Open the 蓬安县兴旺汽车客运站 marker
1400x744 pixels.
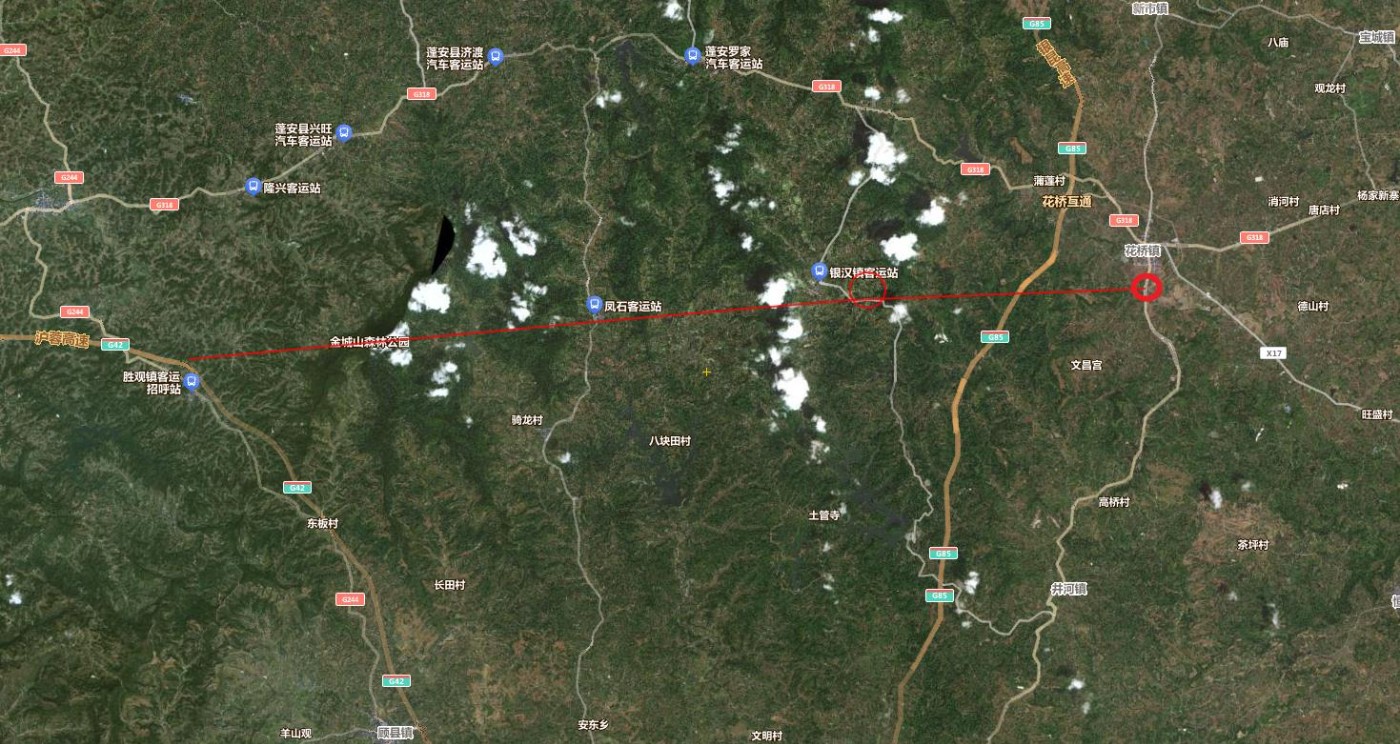(x=344, y=132)
